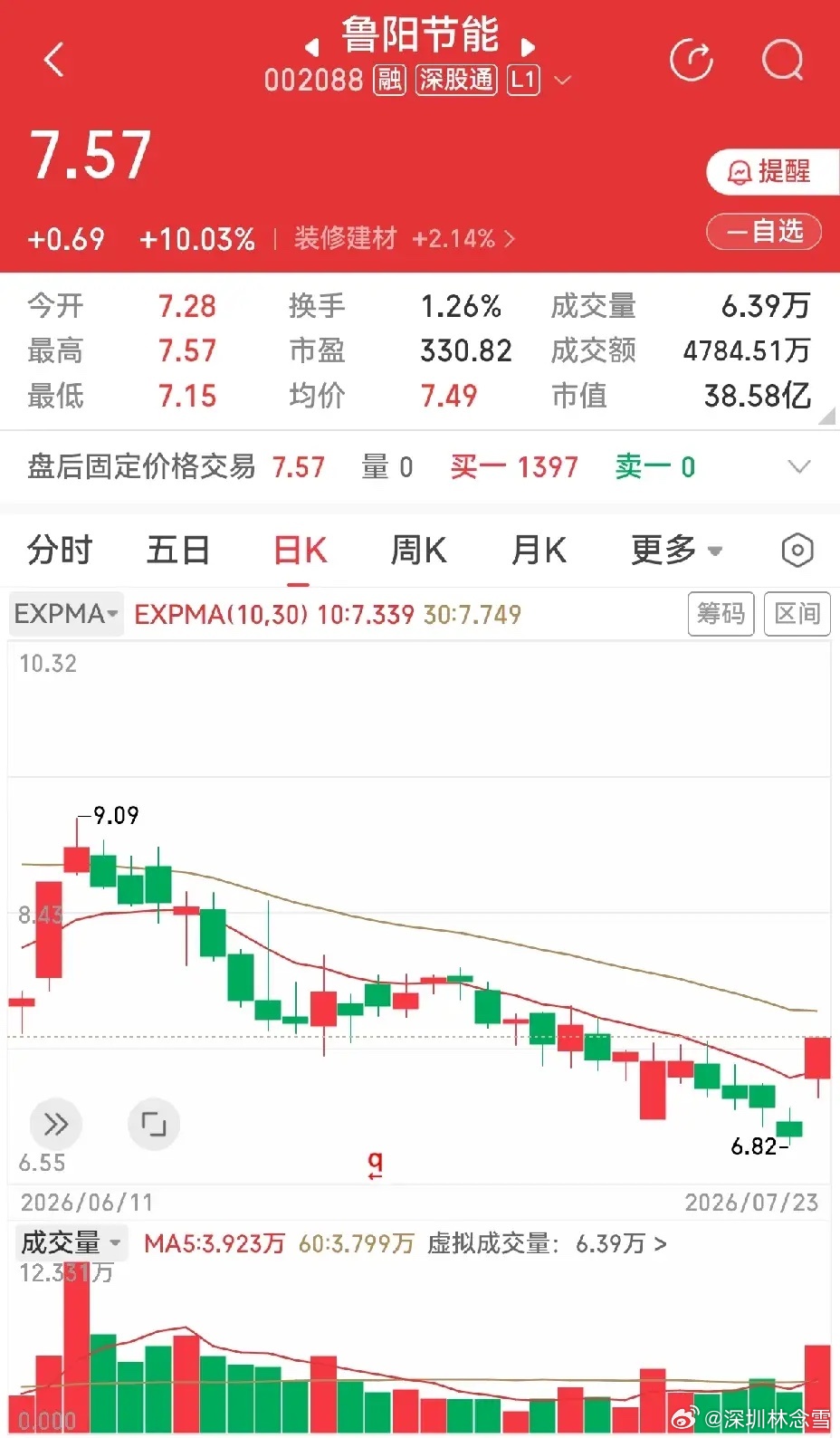Tap the fullscreen chart icon
The image size is (840, 1438).
point(154,1125)
